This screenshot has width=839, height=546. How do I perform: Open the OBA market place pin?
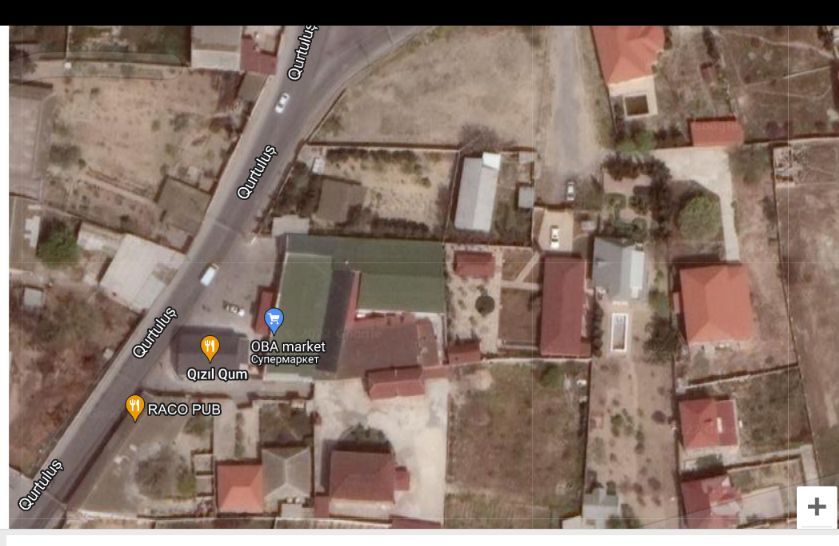274,320
